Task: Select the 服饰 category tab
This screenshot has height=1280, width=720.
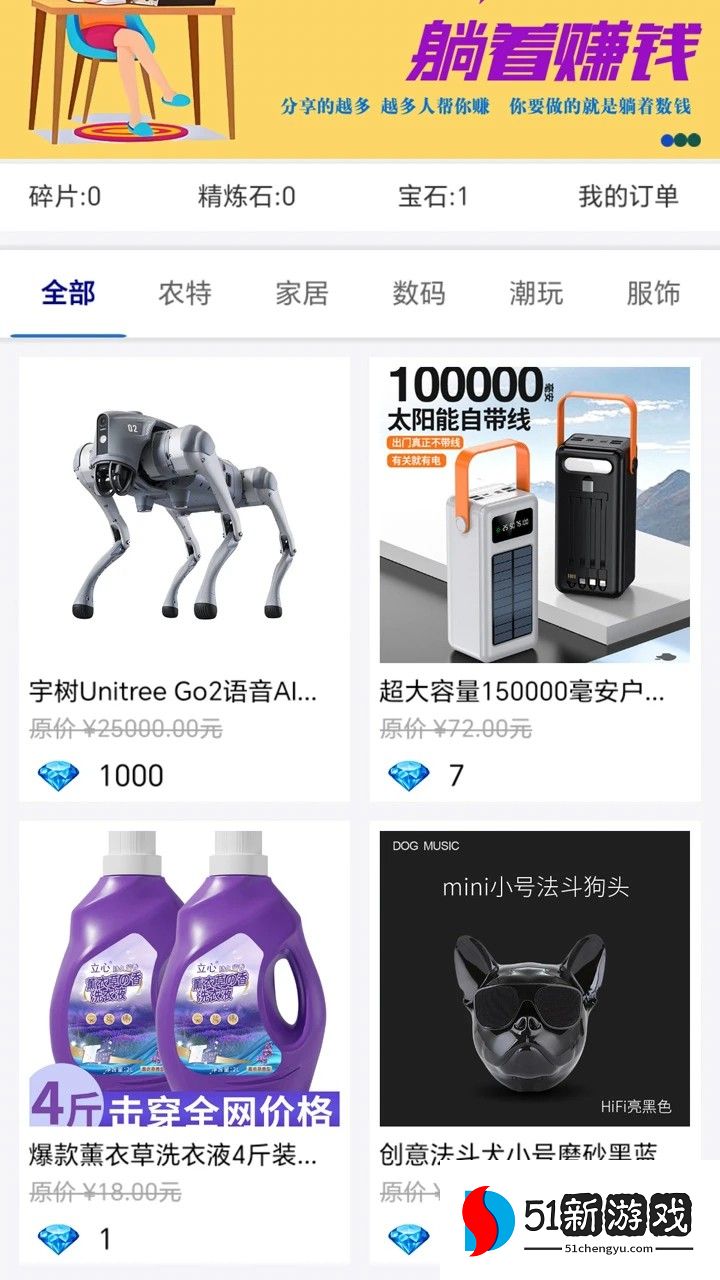Action: tap(653, 293)
